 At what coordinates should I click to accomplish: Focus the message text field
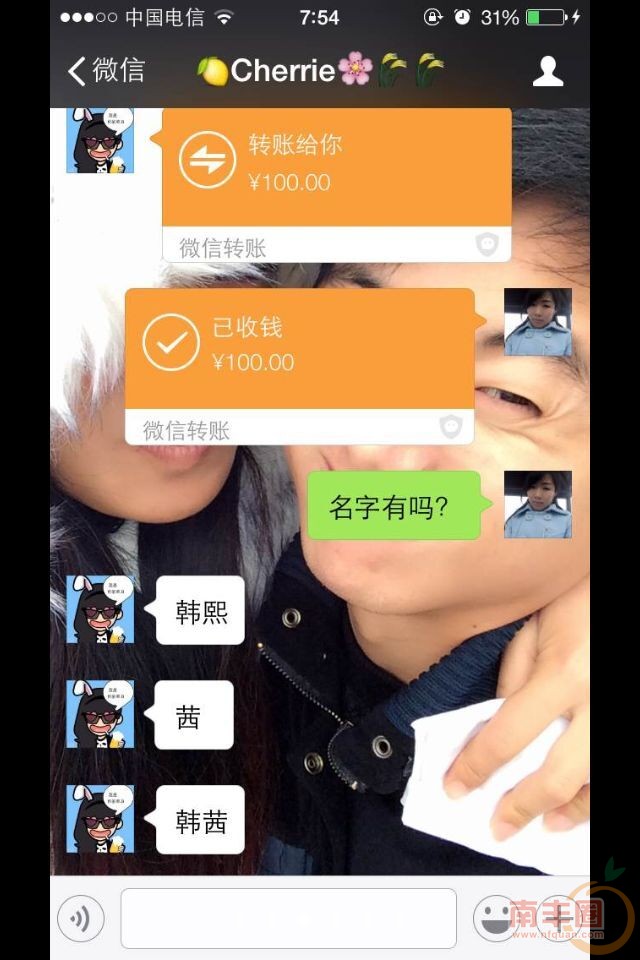click(x=288, y=918)
